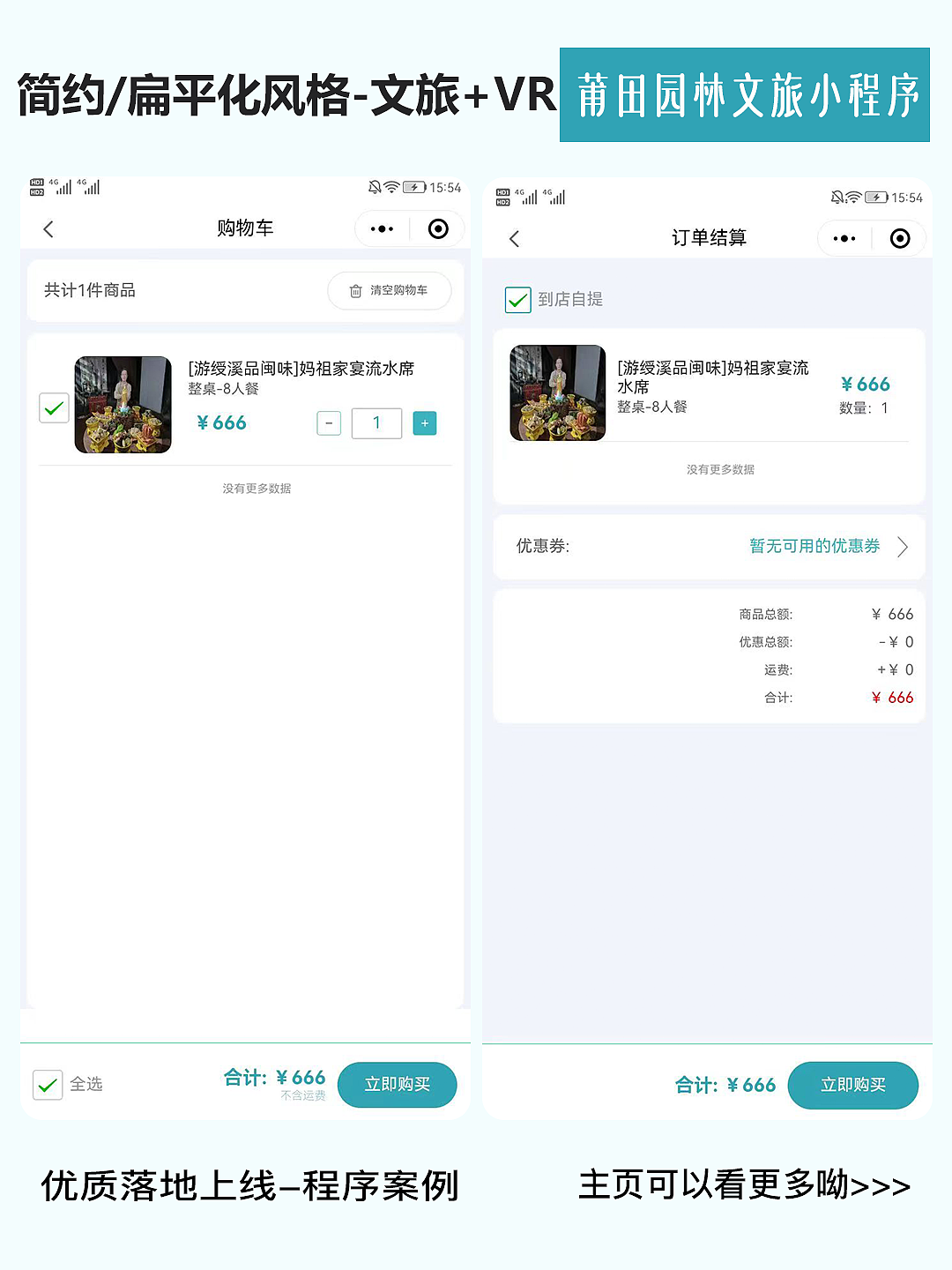Click the back arrow on the 购物车 page
This screenshot has width=952, height=1270.
pyautogui.click(x=48, y=228)
